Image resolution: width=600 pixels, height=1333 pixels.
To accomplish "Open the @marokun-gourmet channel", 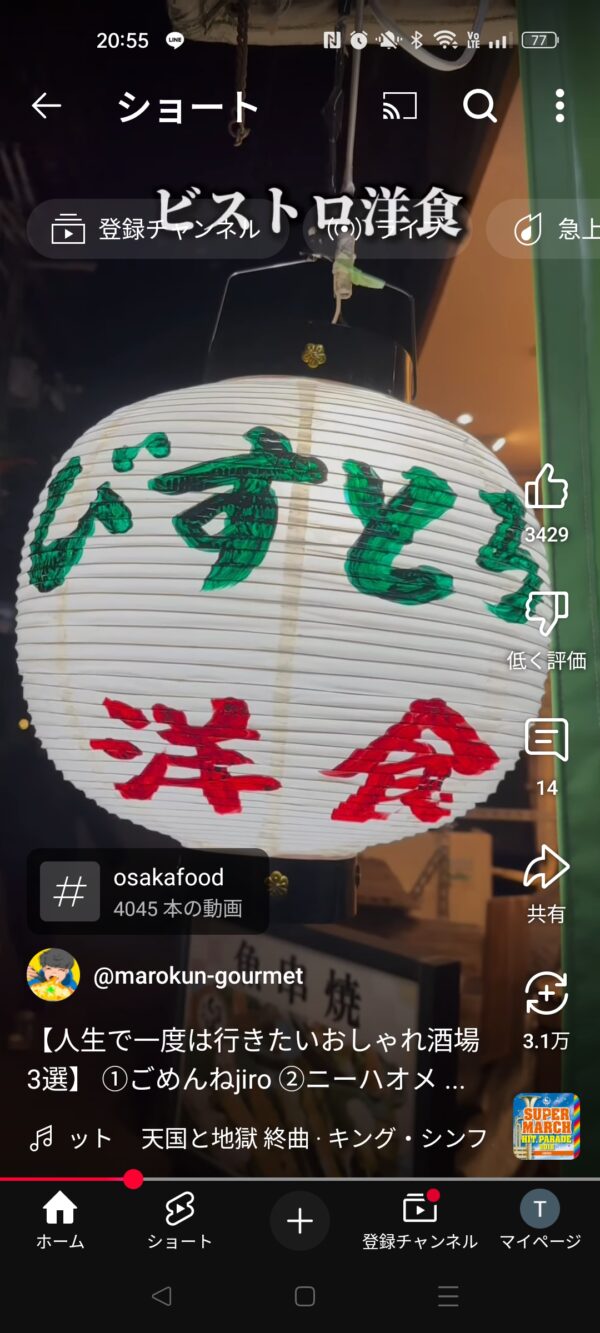I will [x=197, y=976].
